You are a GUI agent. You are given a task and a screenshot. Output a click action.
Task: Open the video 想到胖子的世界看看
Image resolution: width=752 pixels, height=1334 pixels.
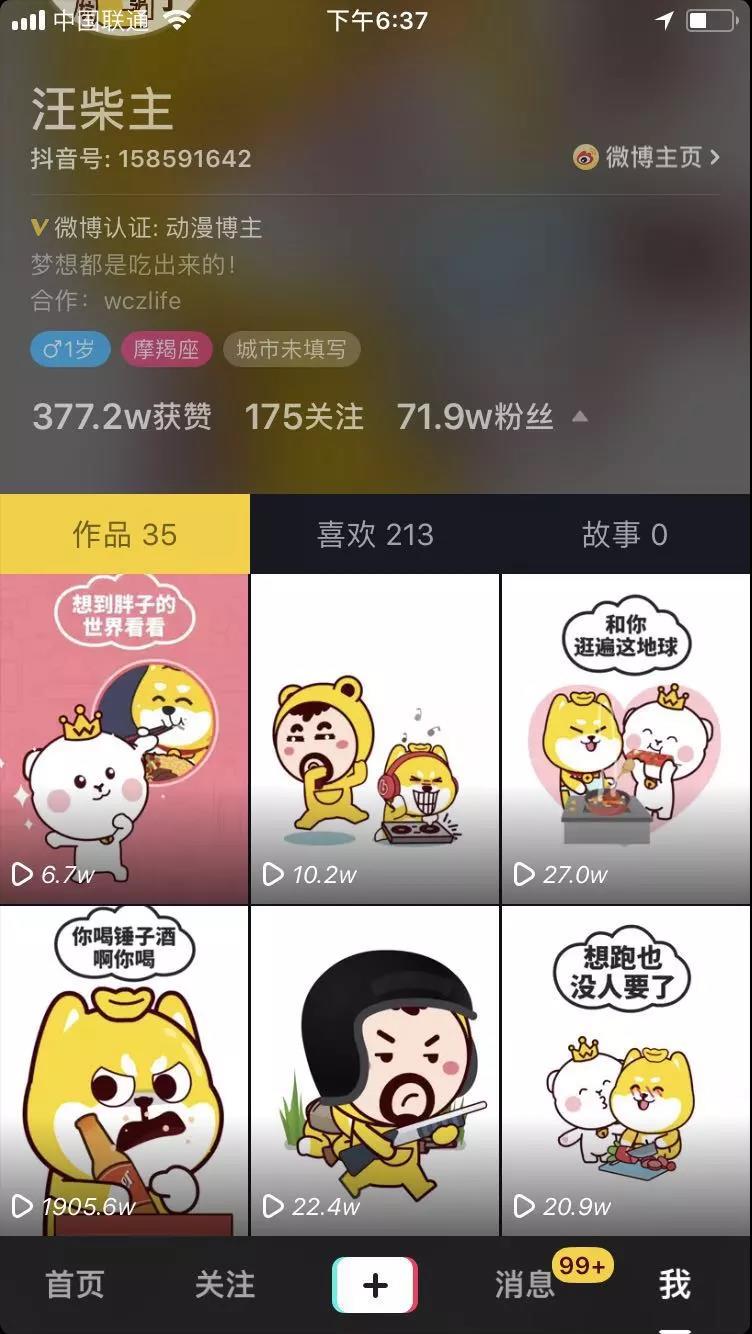point(124,739)
